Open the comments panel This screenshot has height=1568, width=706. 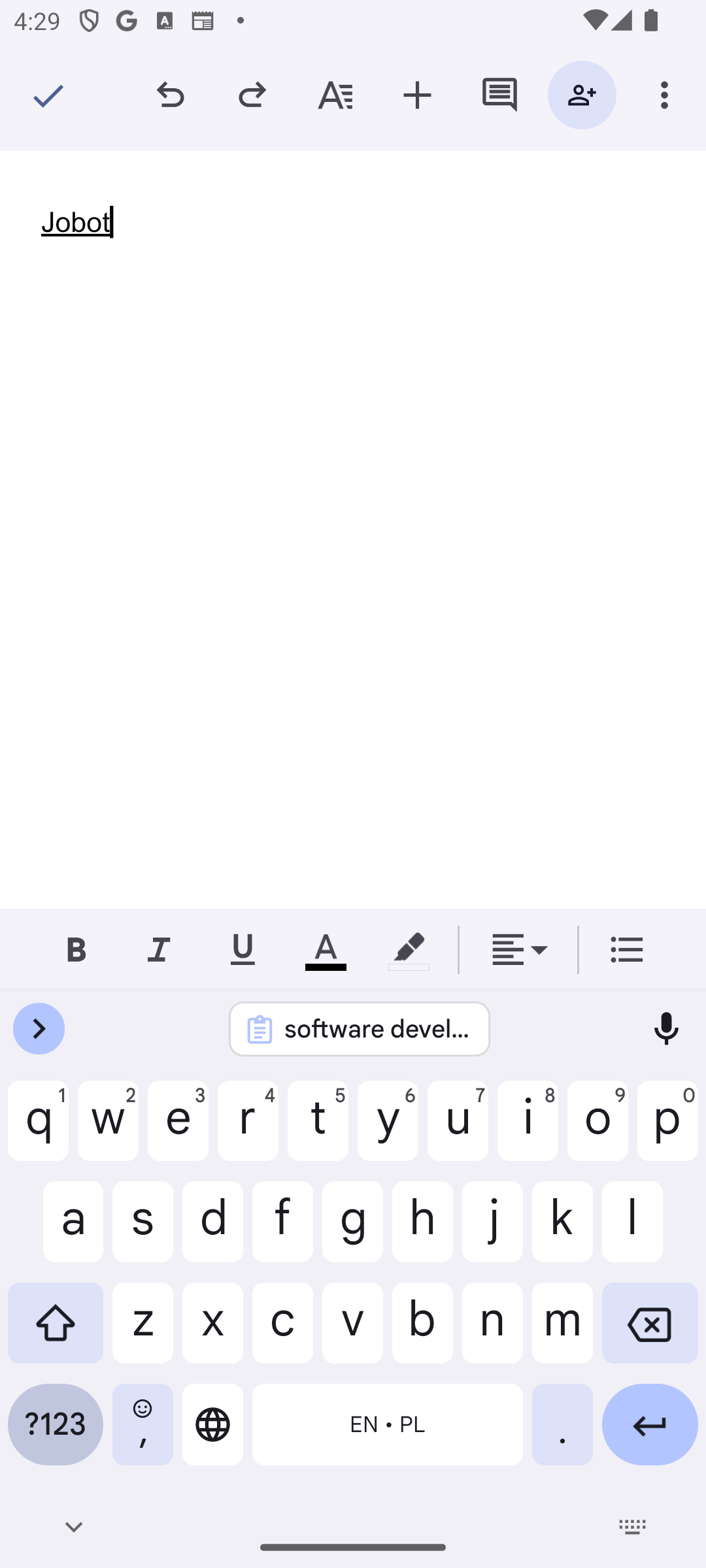coord(500,96)
